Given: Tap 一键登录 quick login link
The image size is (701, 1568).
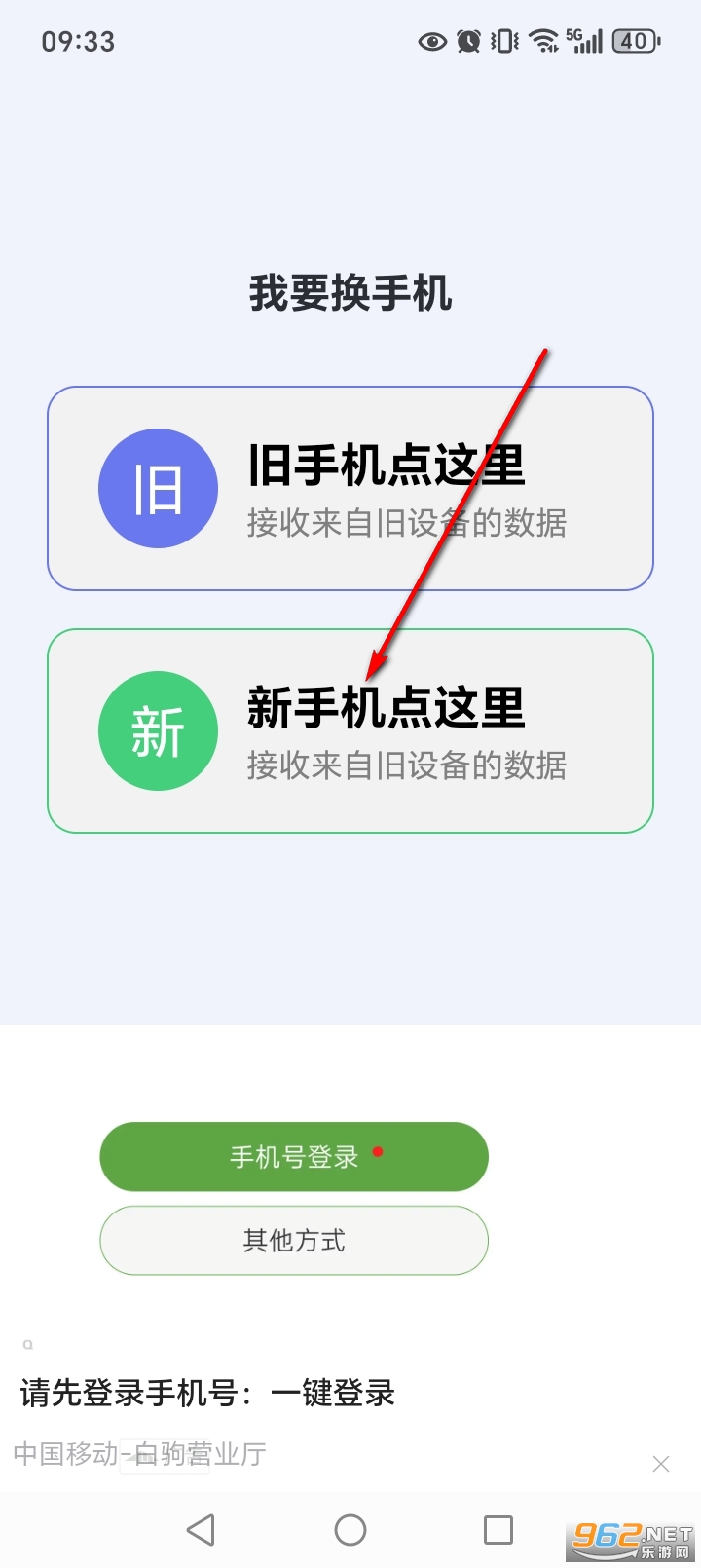Looking at the screenshot, I should click(336, 1394).
